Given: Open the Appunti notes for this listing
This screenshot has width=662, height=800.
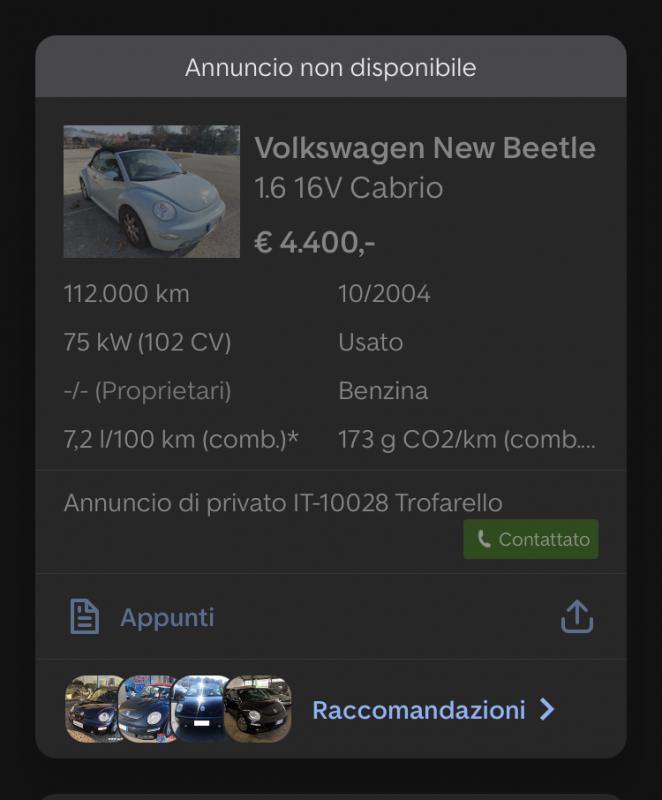Looking at the screenshot, I should (x=142, y=617).
